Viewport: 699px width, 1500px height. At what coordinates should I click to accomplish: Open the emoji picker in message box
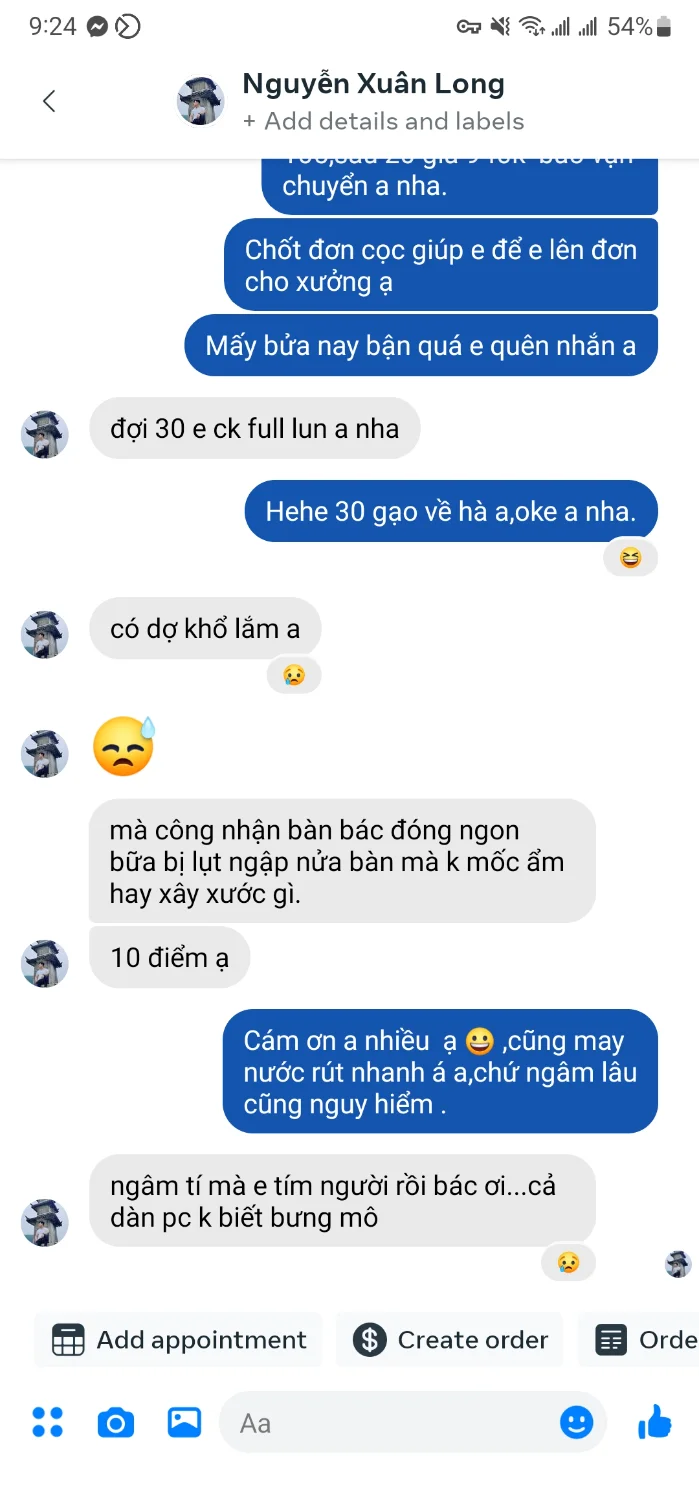[x=576, y=1422]
